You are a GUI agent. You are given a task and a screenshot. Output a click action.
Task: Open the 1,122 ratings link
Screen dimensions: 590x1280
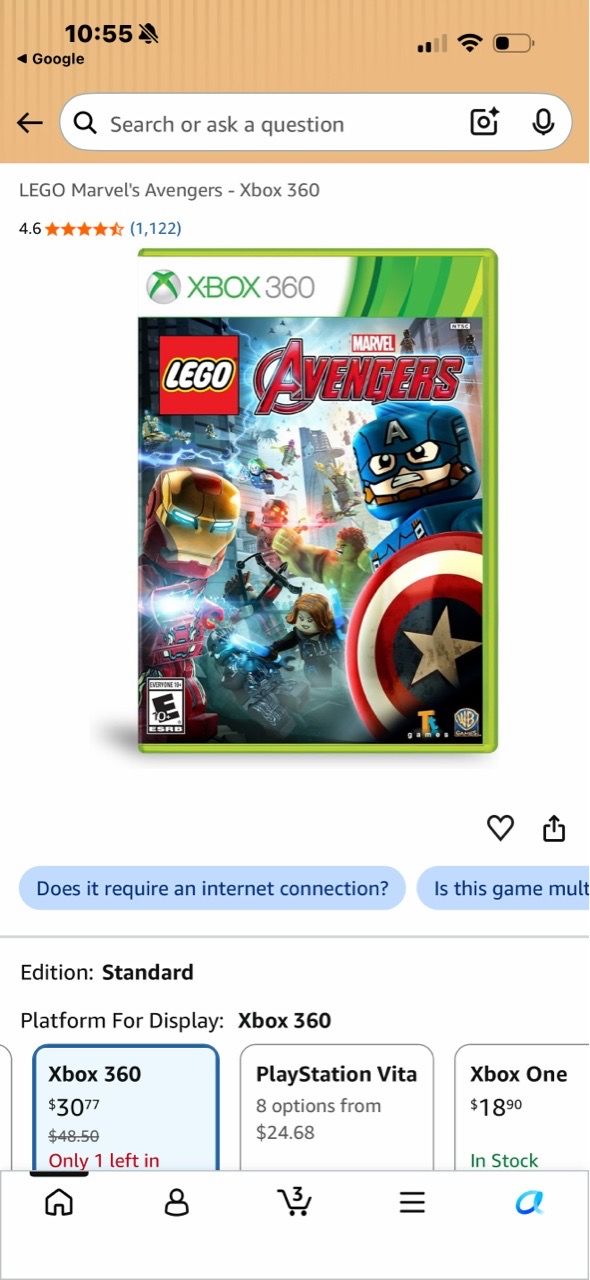pyautogui.click(x=155, y=228)
